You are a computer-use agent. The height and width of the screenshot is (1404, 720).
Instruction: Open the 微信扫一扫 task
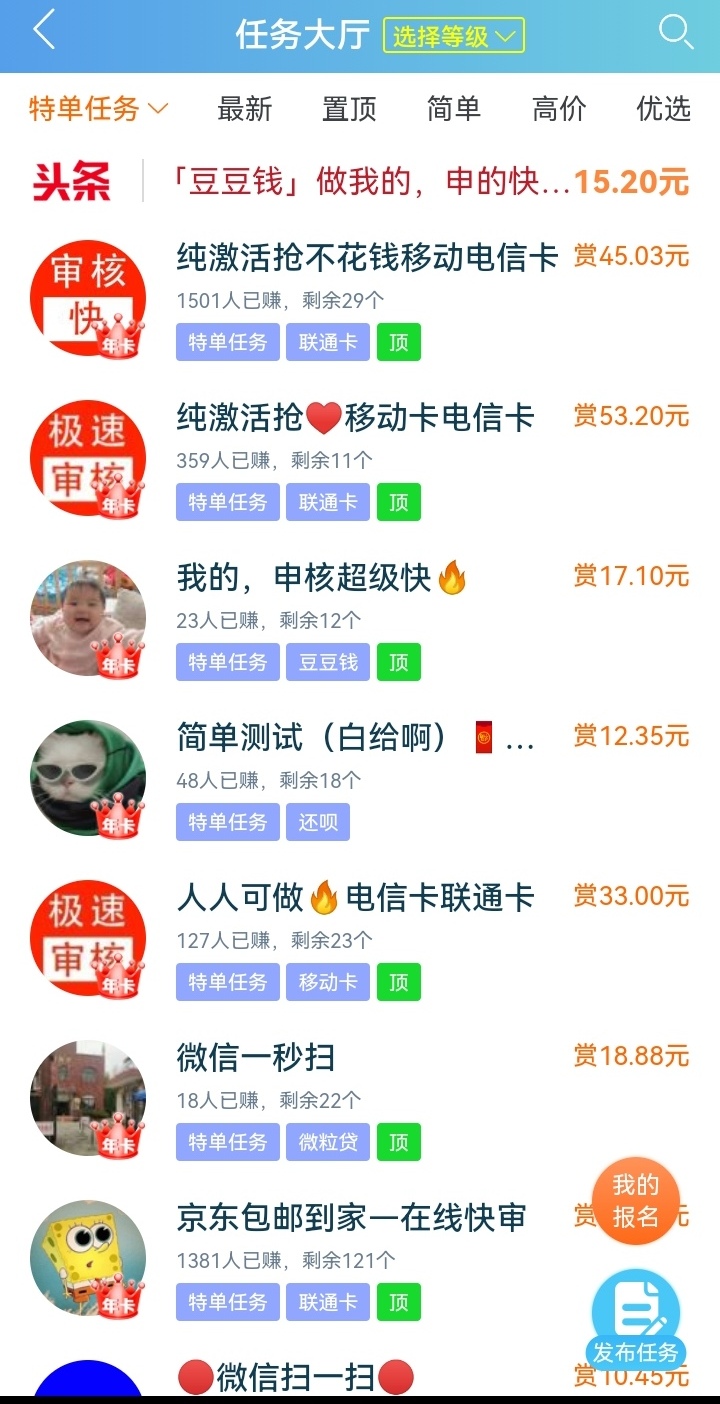(295, 1378)
